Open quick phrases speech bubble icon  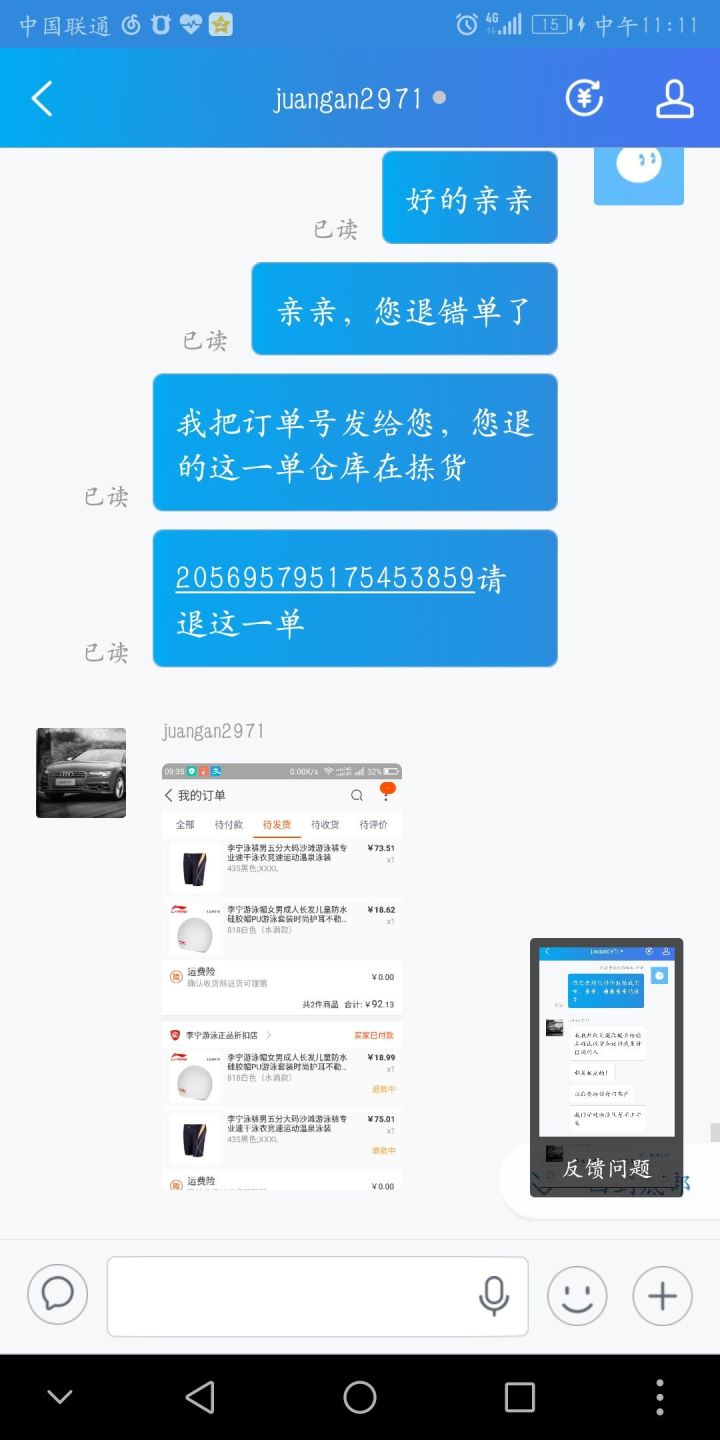(x=58, y=1294)
